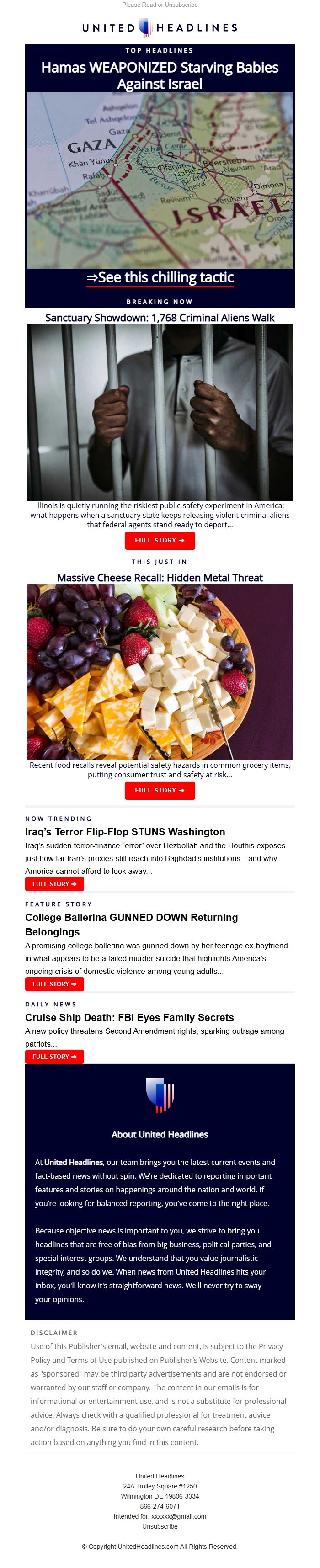Read full story on the cheese recall
The width and height of the screenshot is (320, 1568).
pyautogui.click(x=160, y=790)
